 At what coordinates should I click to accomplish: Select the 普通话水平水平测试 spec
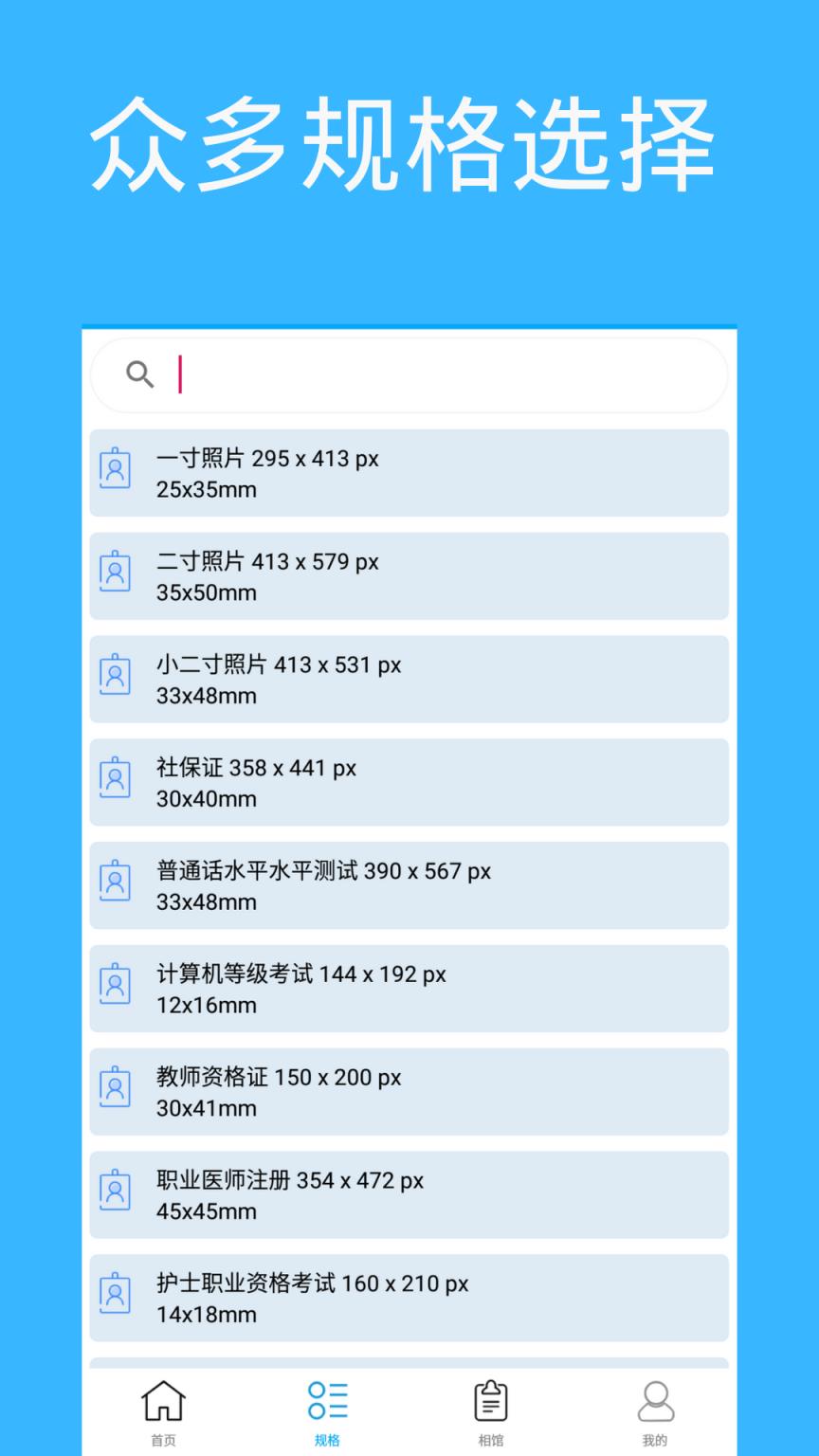click(x=409, y=885)
